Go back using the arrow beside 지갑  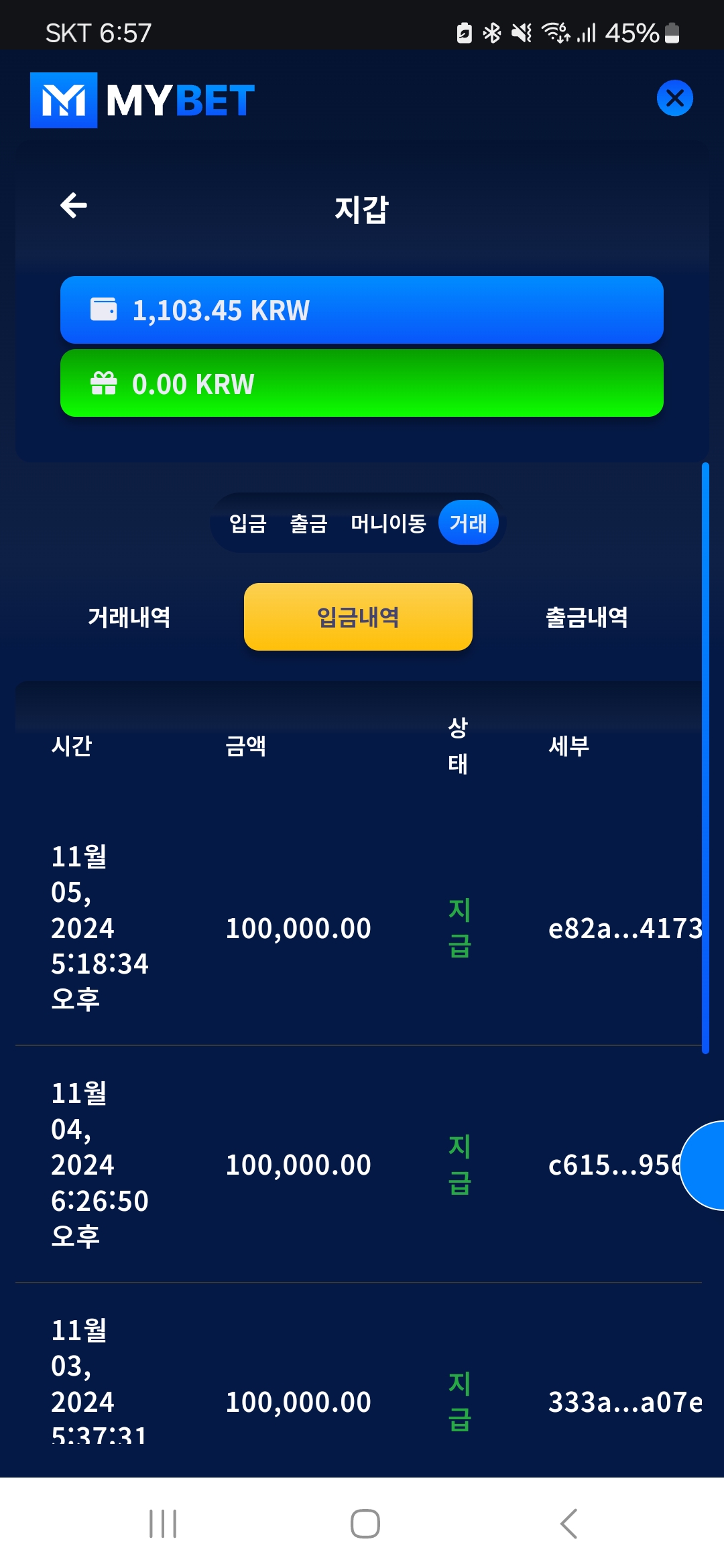pyautogui.click(x=74, y=205)
